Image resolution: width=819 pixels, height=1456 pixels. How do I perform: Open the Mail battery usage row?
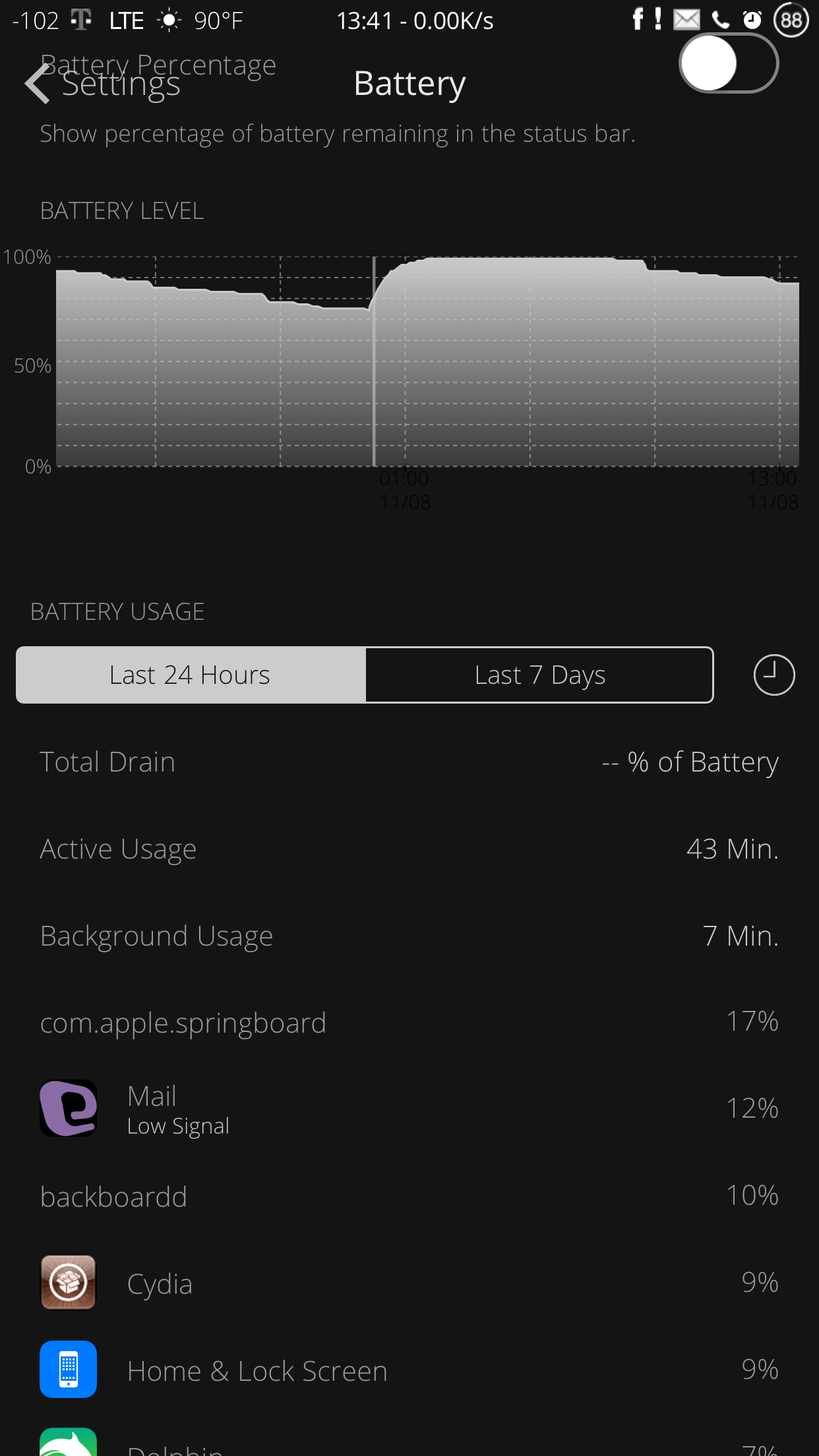coord(409,1108)
